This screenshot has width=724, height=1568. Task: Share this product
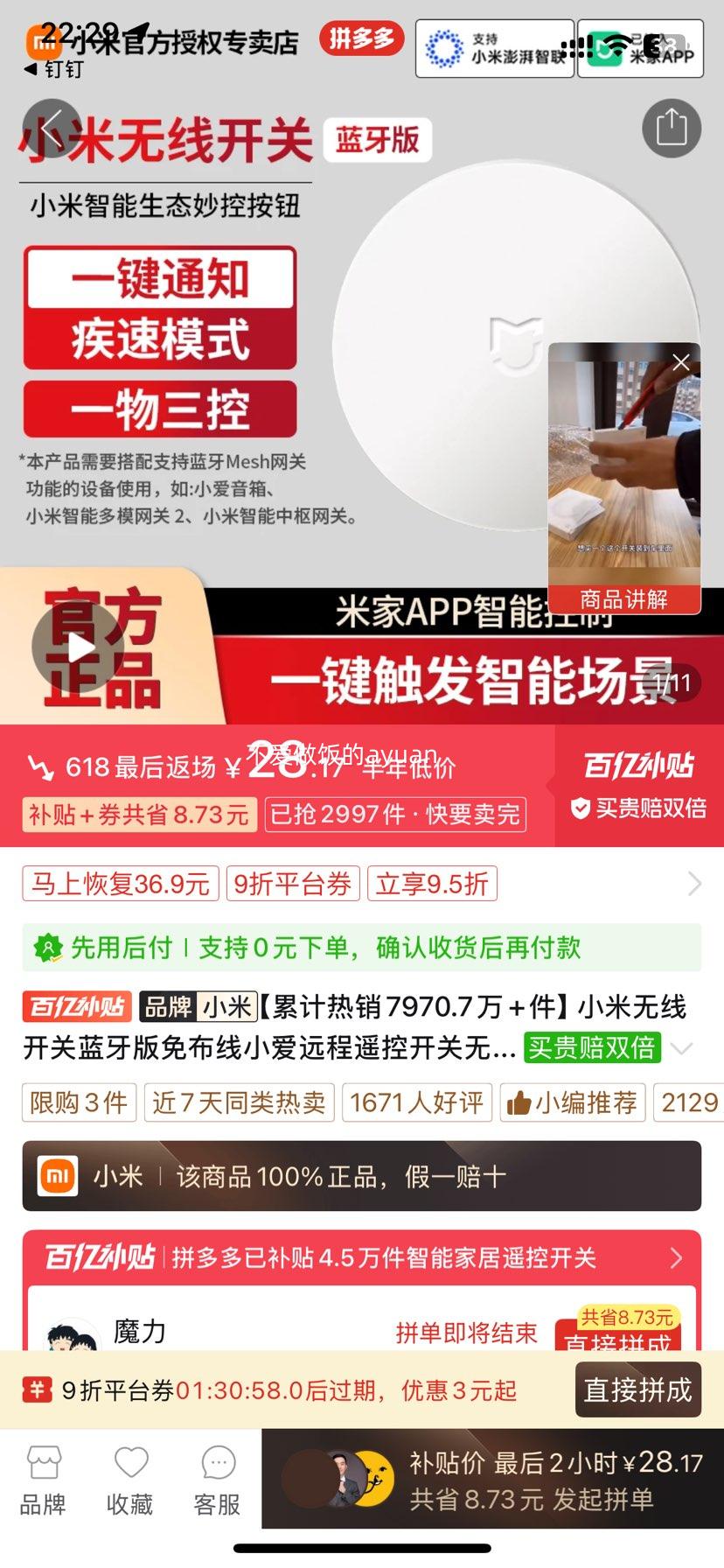coord(671,128)
